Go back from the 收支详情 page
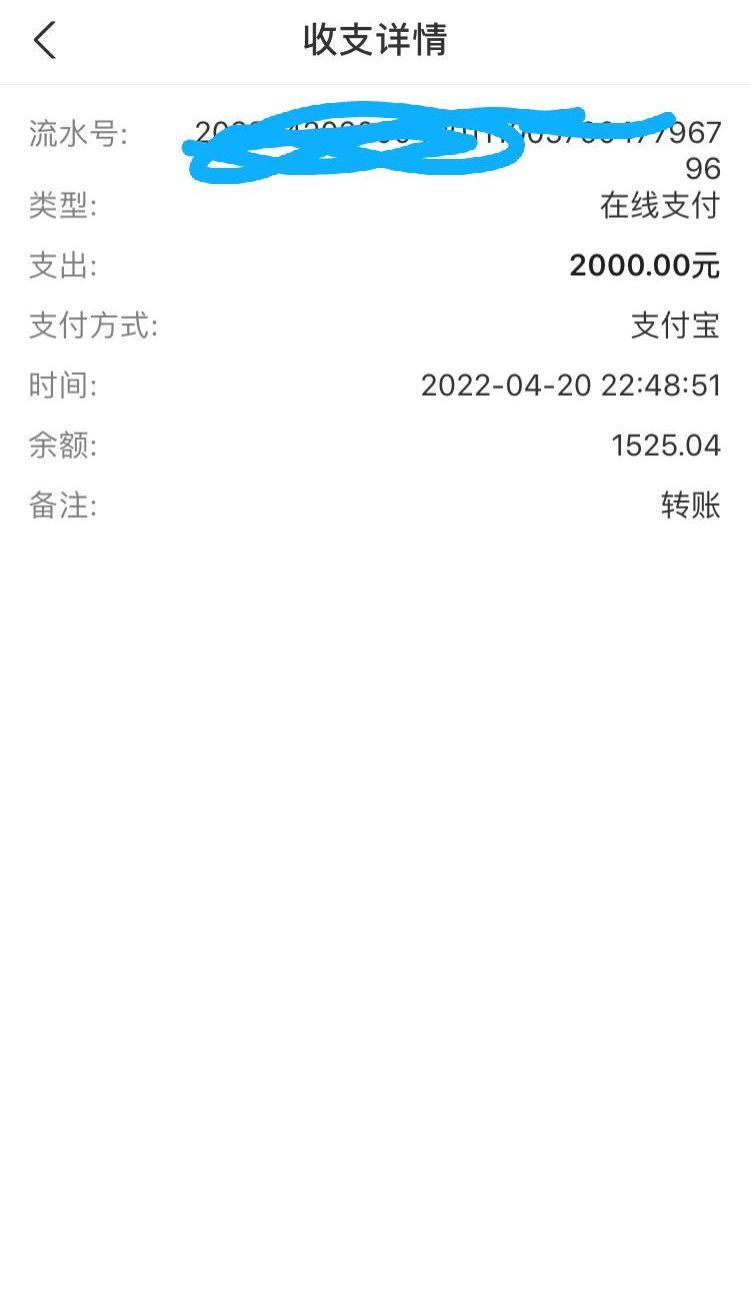Screen dimensions: 750x1290 pos(45,41)
